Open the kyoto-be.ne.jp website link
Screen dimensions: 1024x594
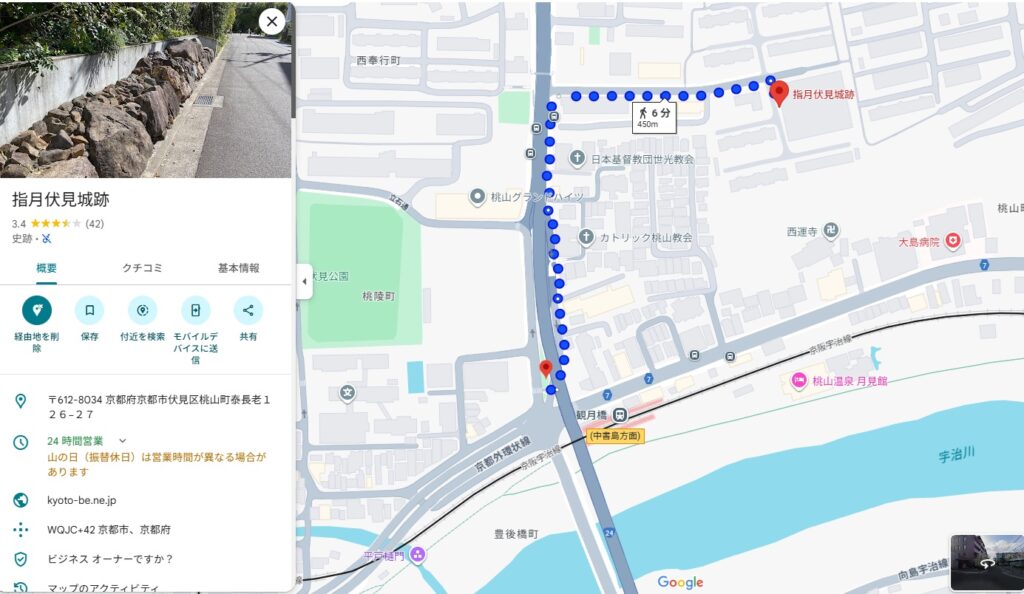(x=82, y=500)
